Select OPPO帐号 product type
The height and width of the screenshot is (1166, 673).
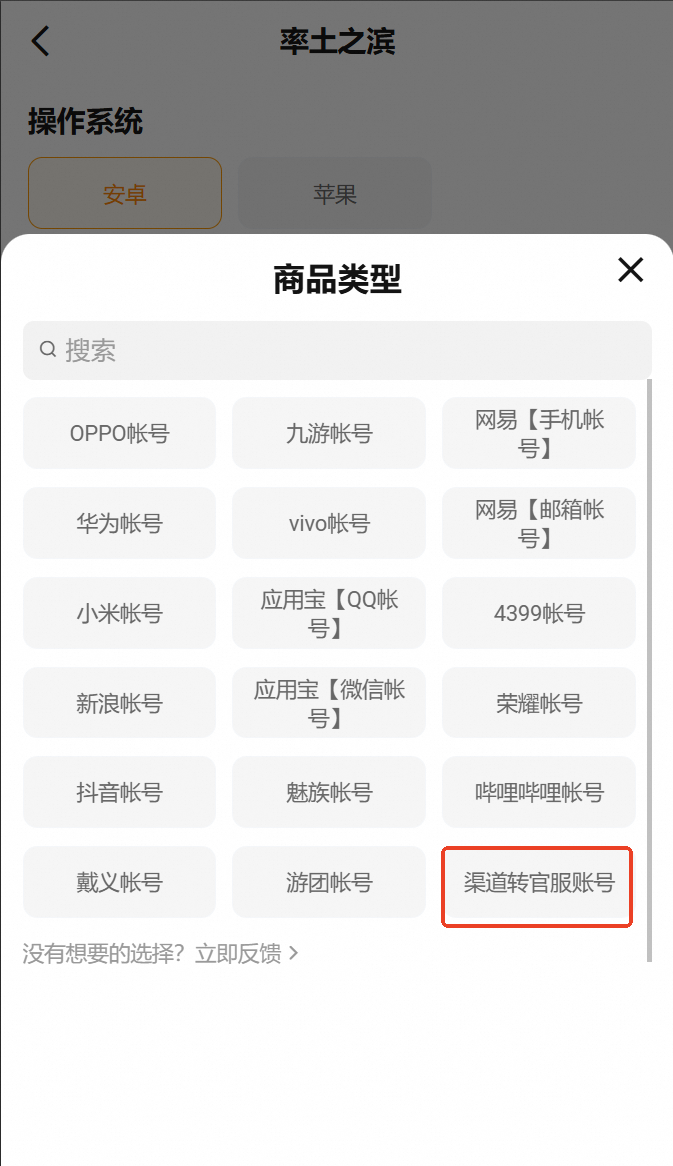tap(119, 433)
